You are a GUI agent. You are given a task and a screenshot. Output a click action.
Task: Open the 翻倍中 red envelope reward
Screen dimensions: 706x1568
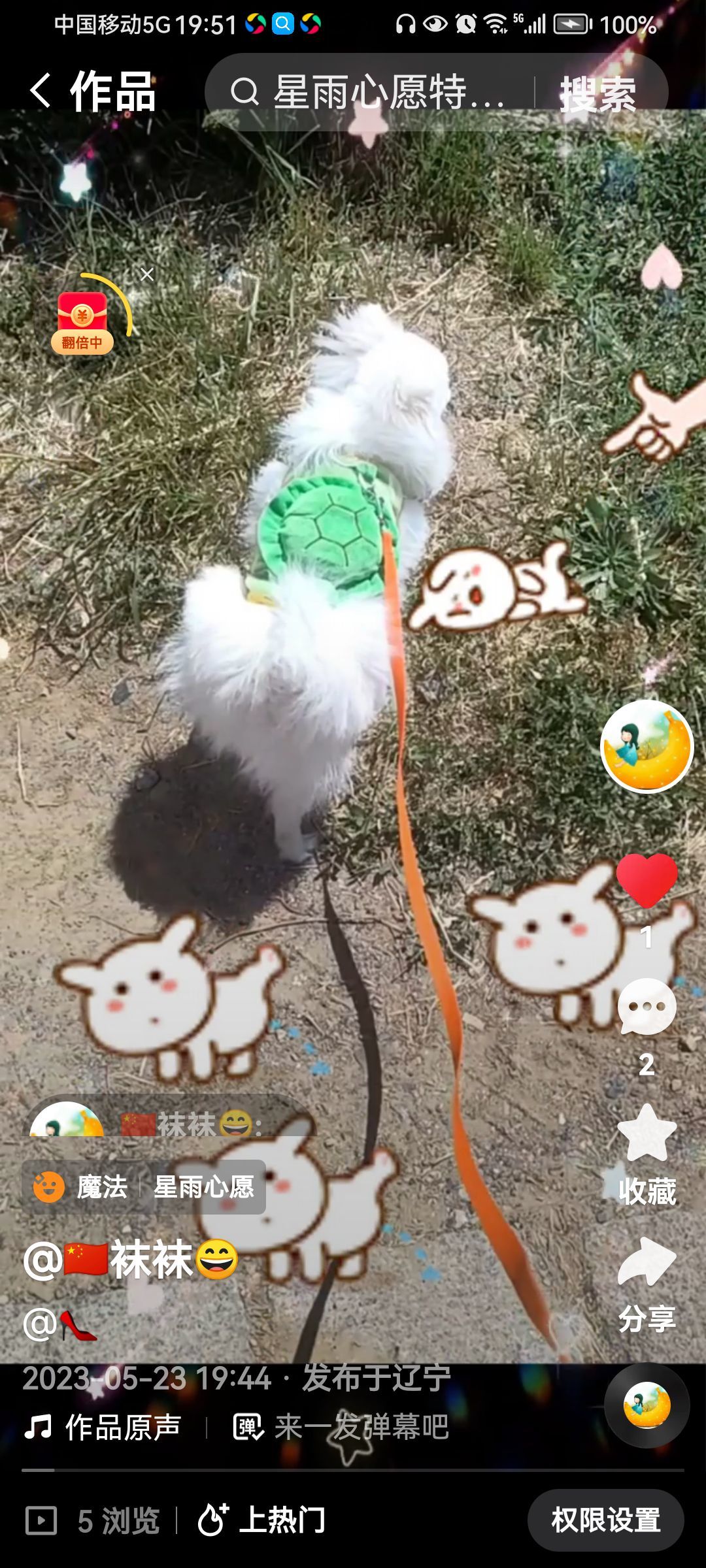pos(82,321)
